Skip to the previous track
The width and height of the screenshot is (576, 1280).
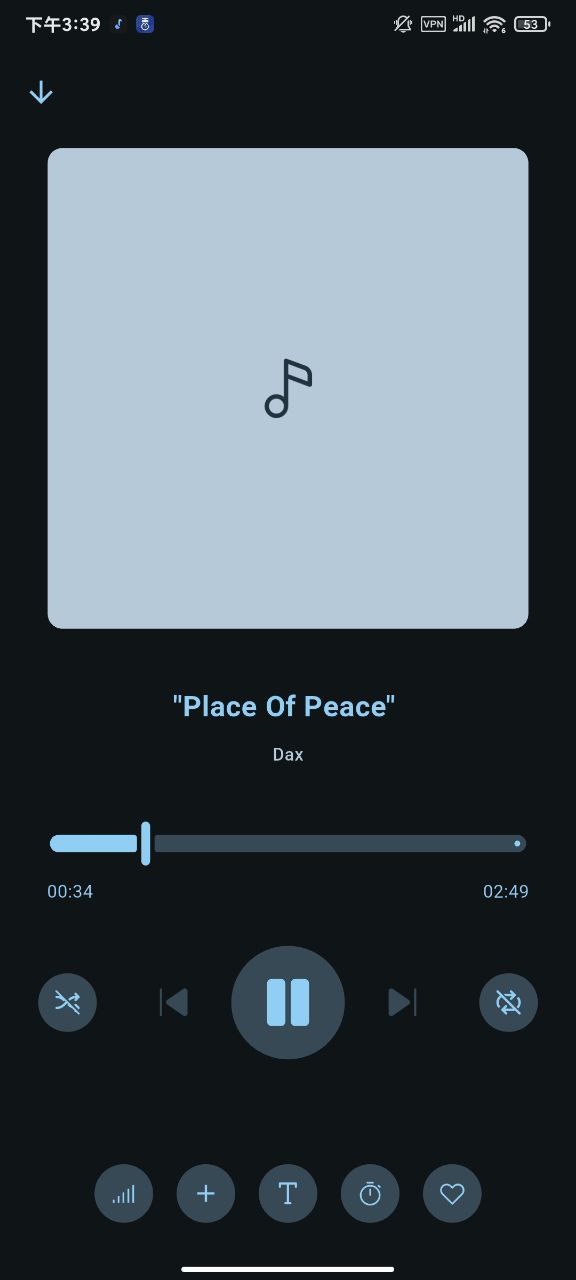pos(174,1002)
